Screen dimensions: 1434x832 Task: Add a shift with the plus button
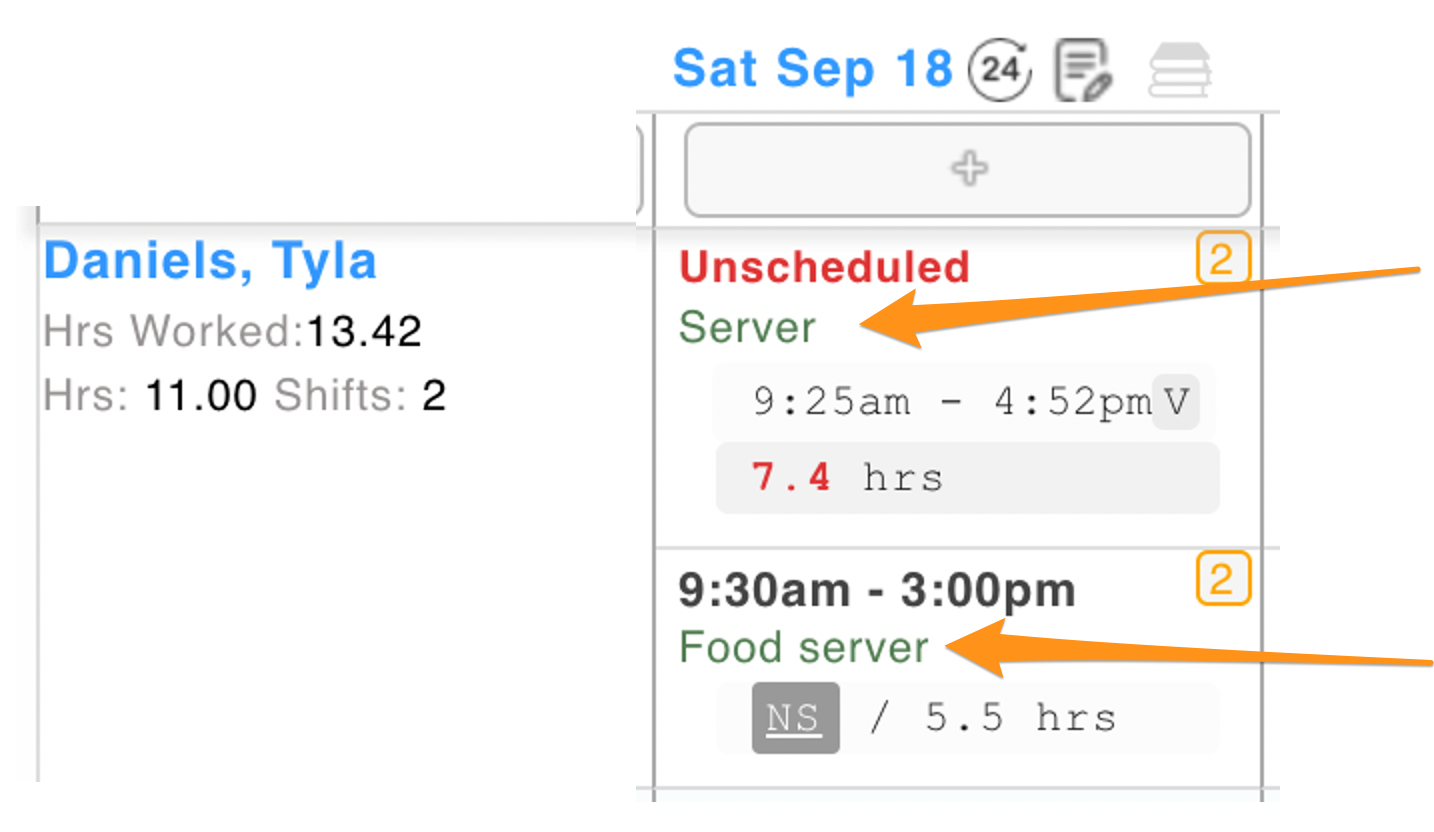[967, 169]
